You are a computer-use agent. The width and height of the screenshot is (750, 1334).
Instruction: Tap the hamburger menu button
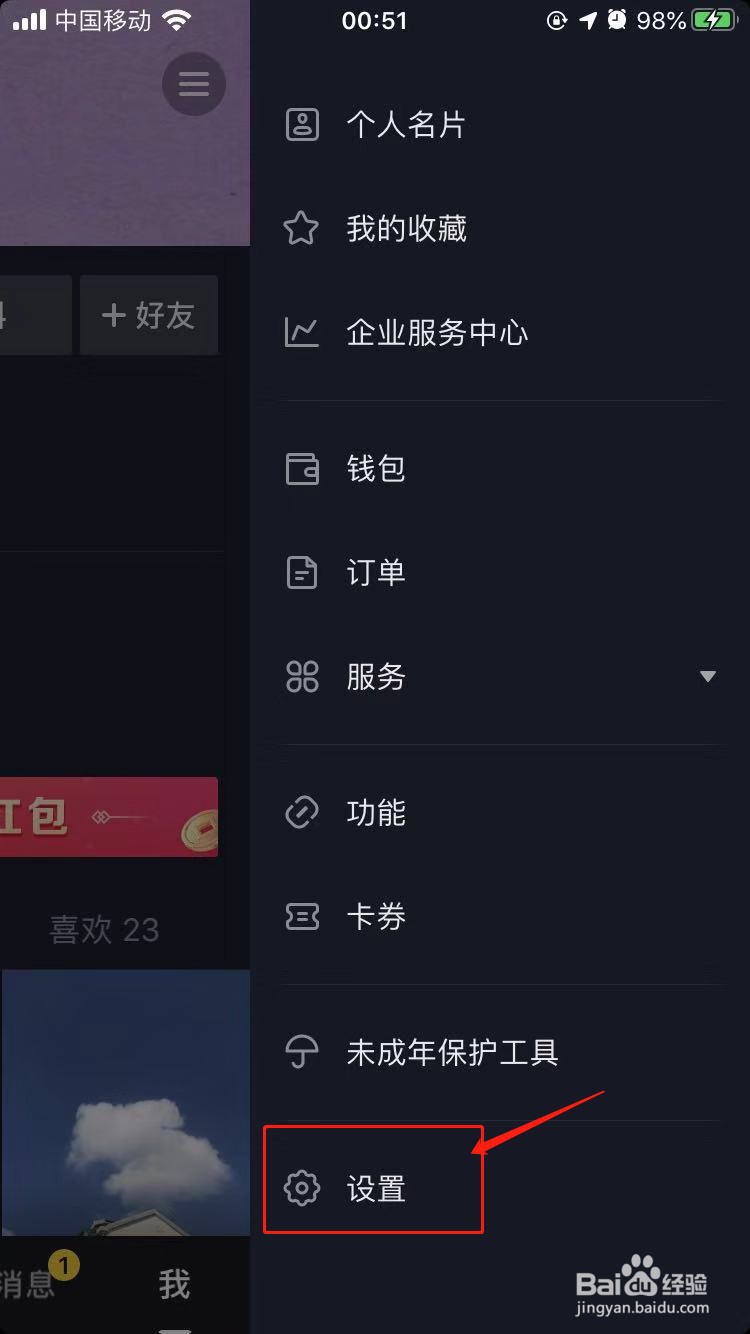pos(194,84)
